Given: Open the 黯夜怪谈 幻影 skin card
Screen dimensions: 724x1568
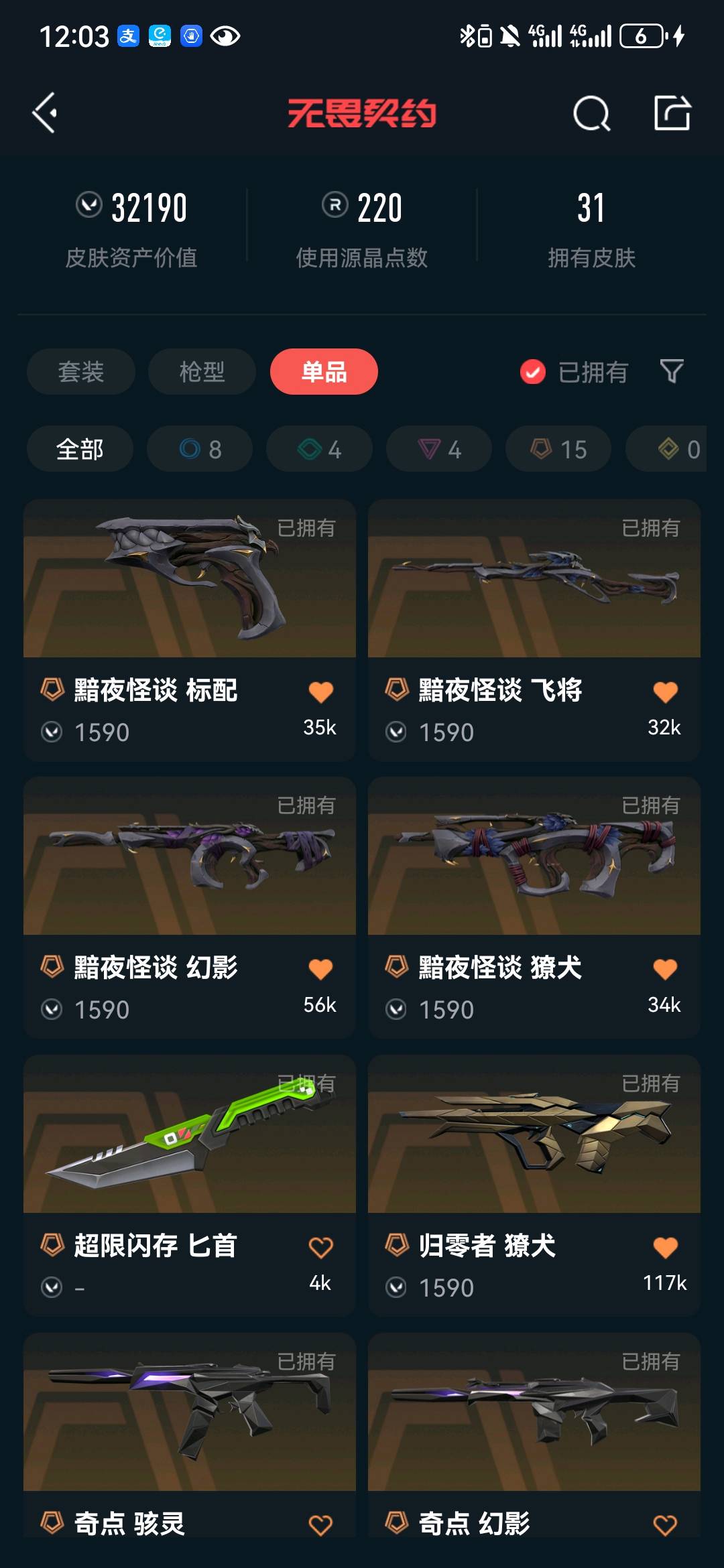Looking at the screenshot, I should point(190,856).
